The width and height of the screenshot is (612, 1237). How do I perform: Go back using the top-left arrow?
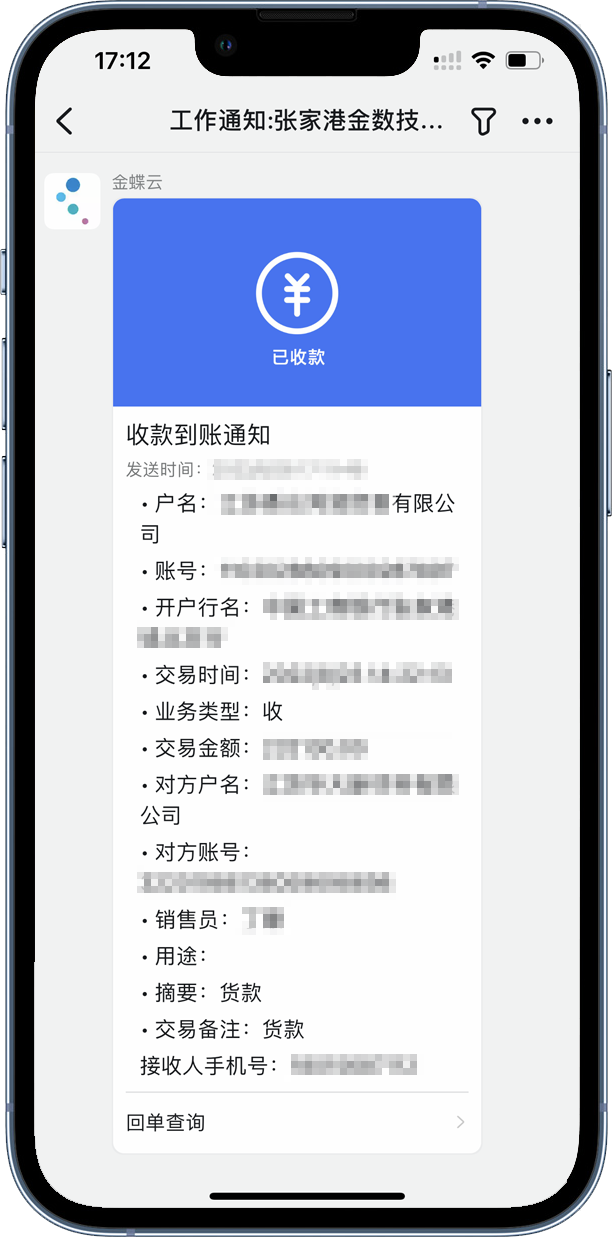tap(65, 122)
